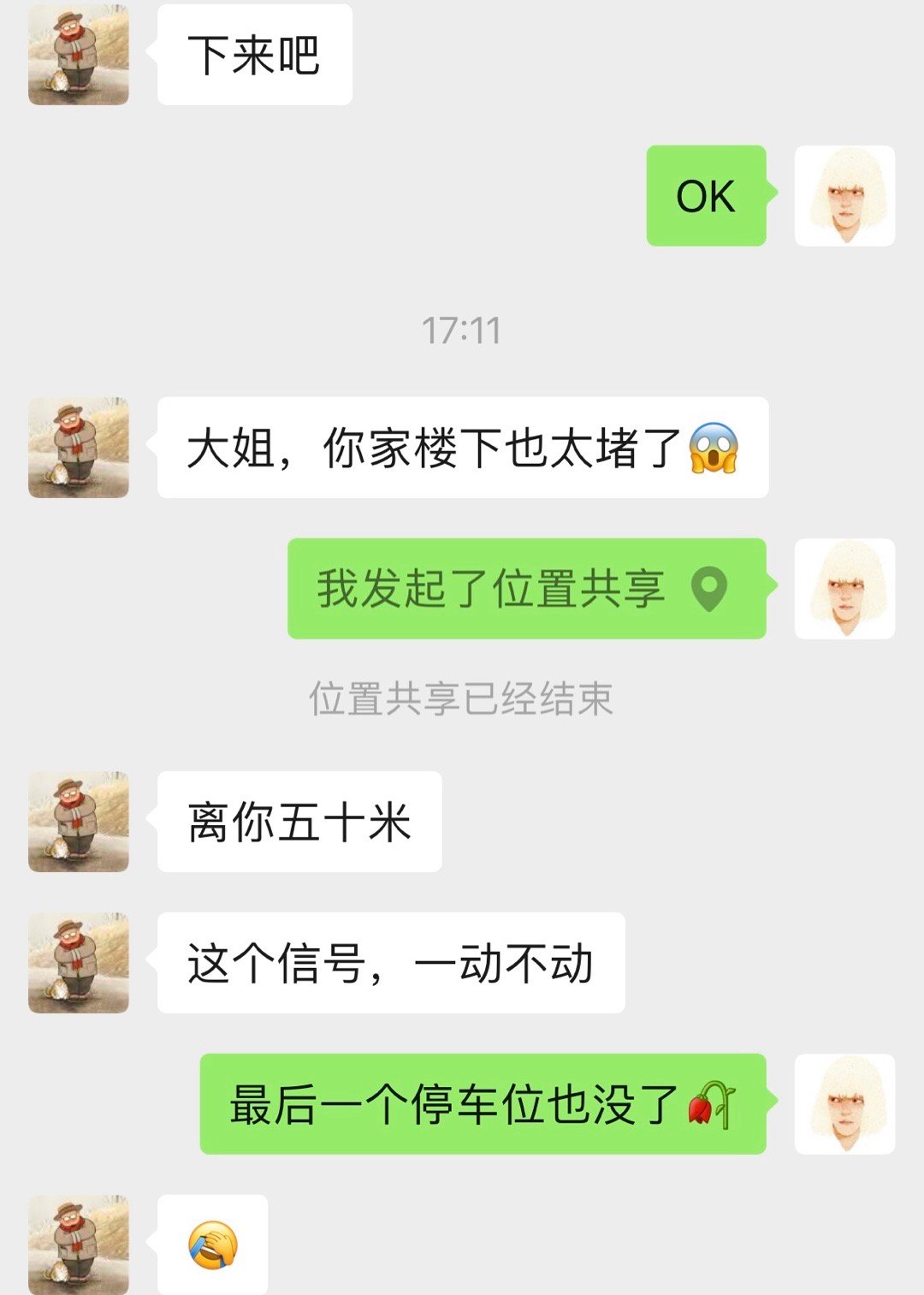Tap own avatar beside the OK message
The width and height of the screenshot is (924, 1295).
(844, 196)
